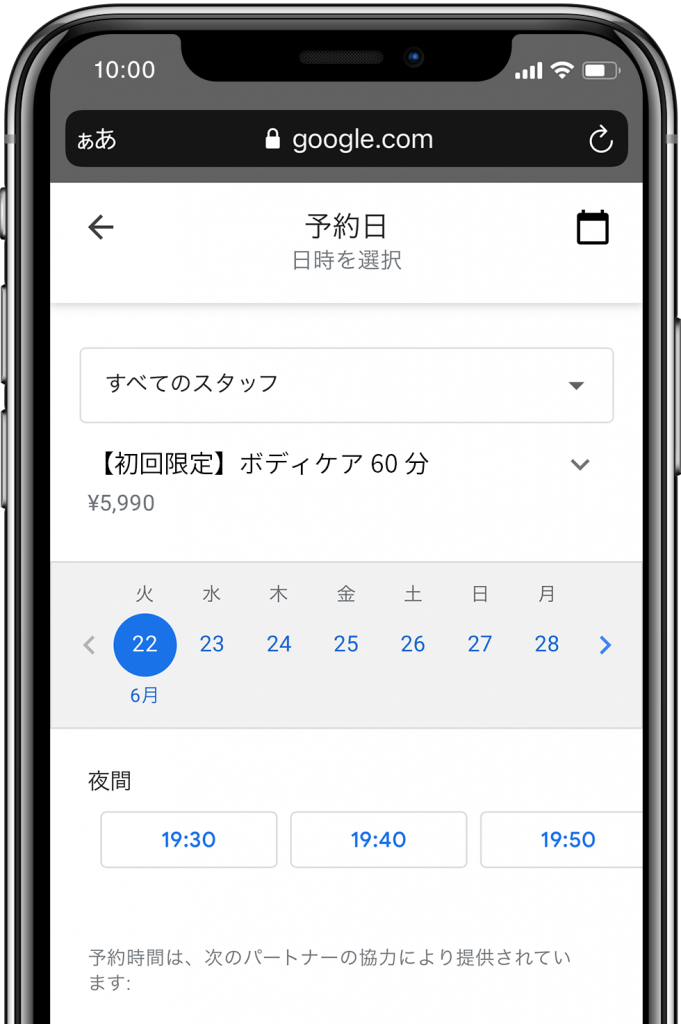Select Tuesday the 22nd
The width and height of the screenshot is (681, 1024).
[x=145, y=644]
